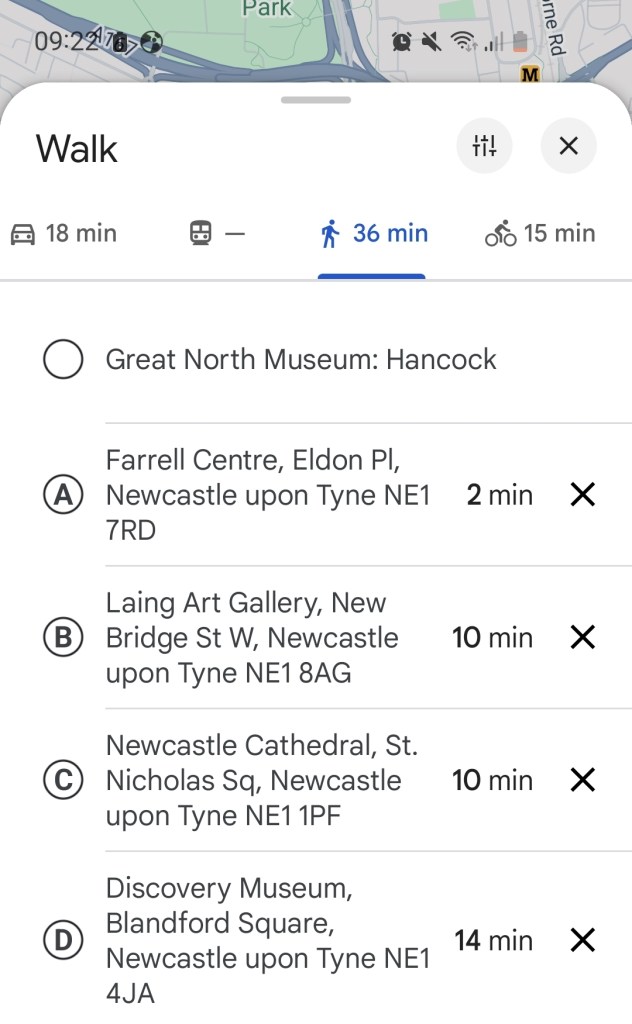This screenshot has height=1024, width=632.
Task: Delete the Newcastle Cathedral stop
Action: pyautogui.click(x=582, y=781)
